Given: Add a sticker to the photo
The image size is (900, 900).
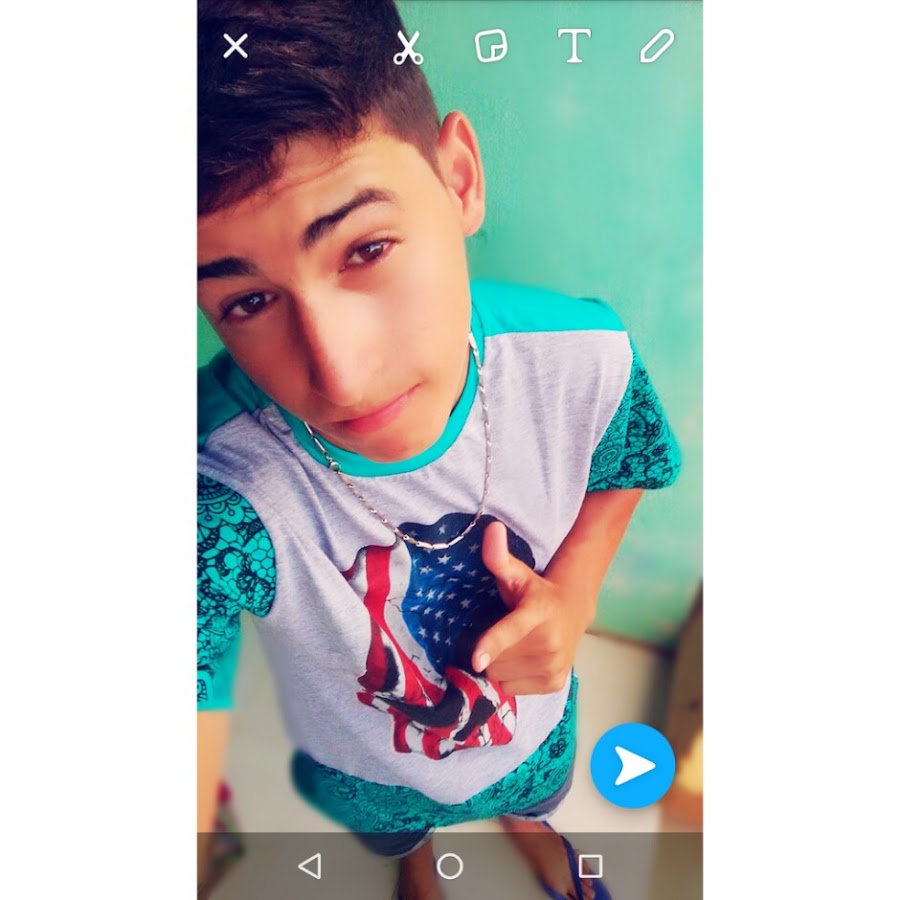Looking at the screenshot, I should click(490, 46).
